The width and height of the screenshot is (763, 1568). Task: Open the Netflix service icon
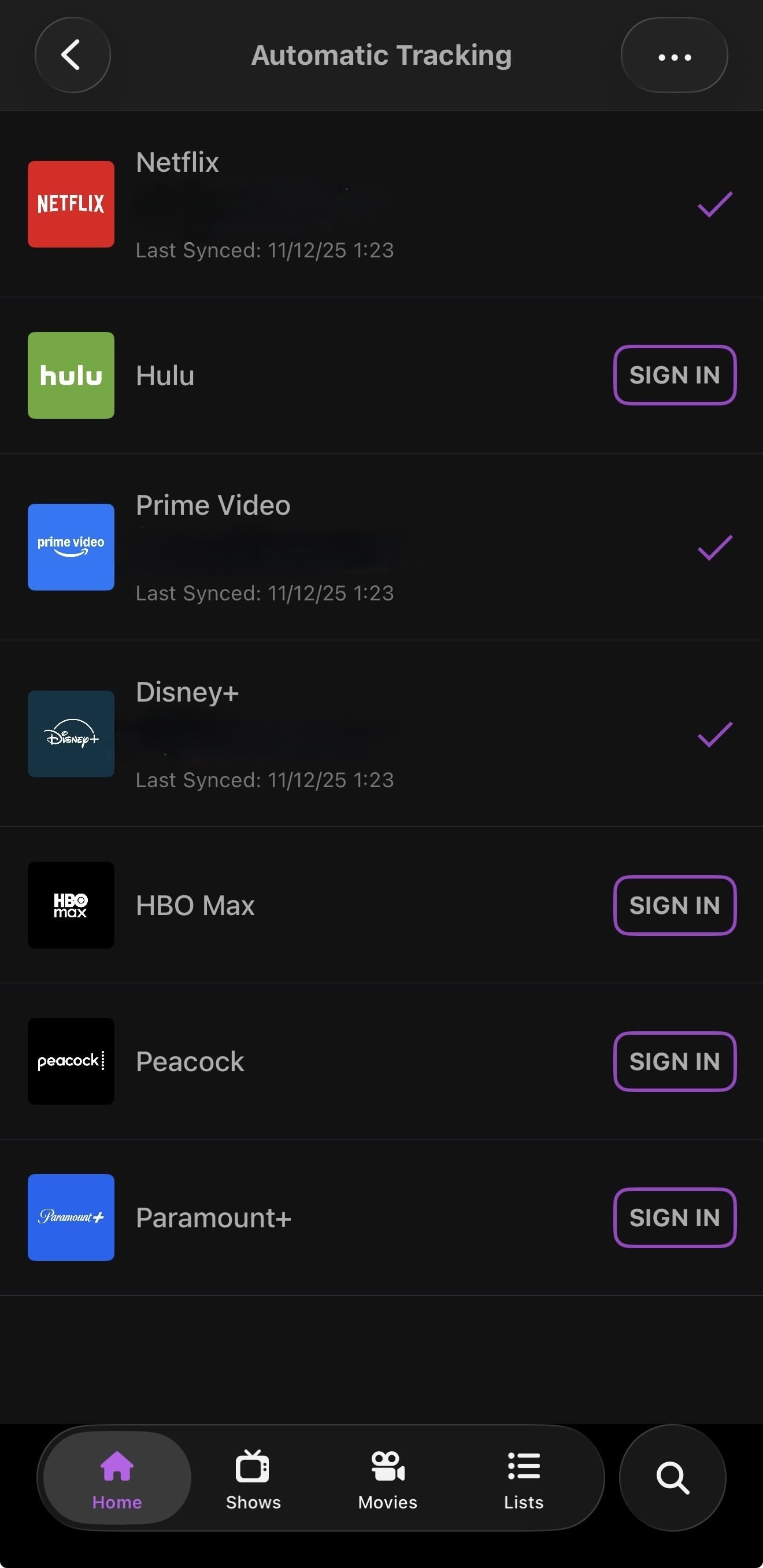pyautogui.click(x=71, y=204)
